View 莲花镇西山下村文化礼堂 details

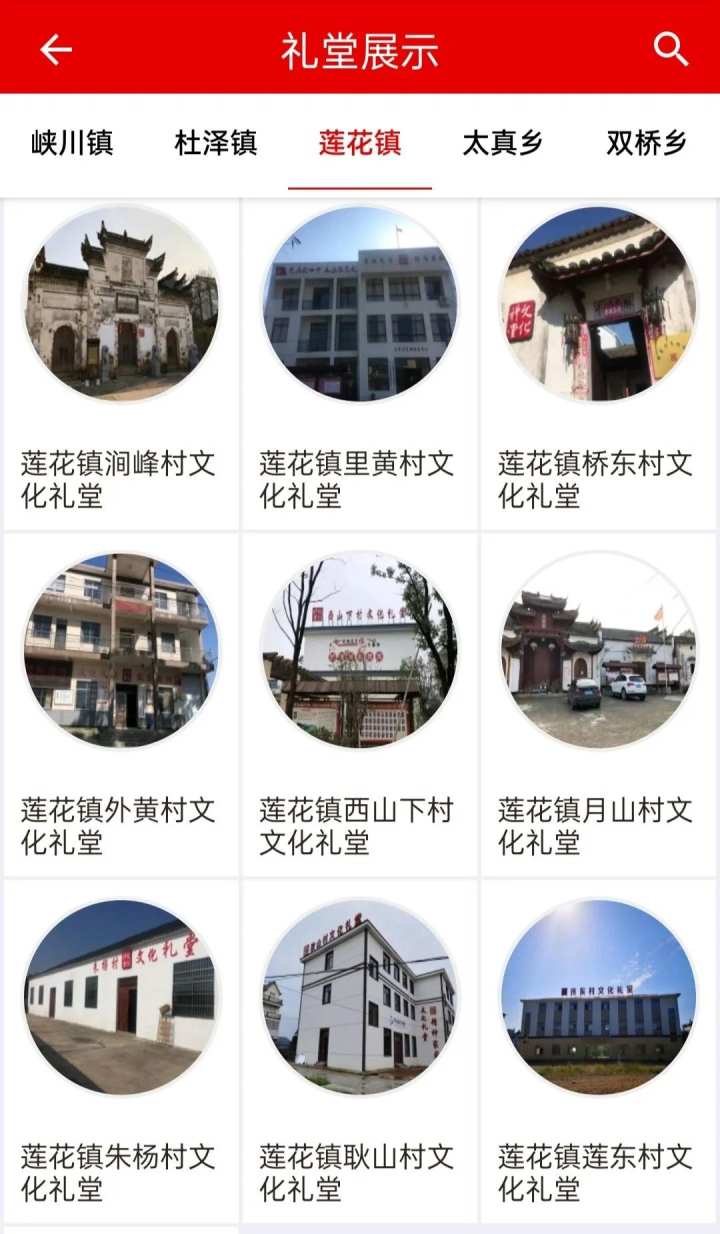click(x=360, y=705)
